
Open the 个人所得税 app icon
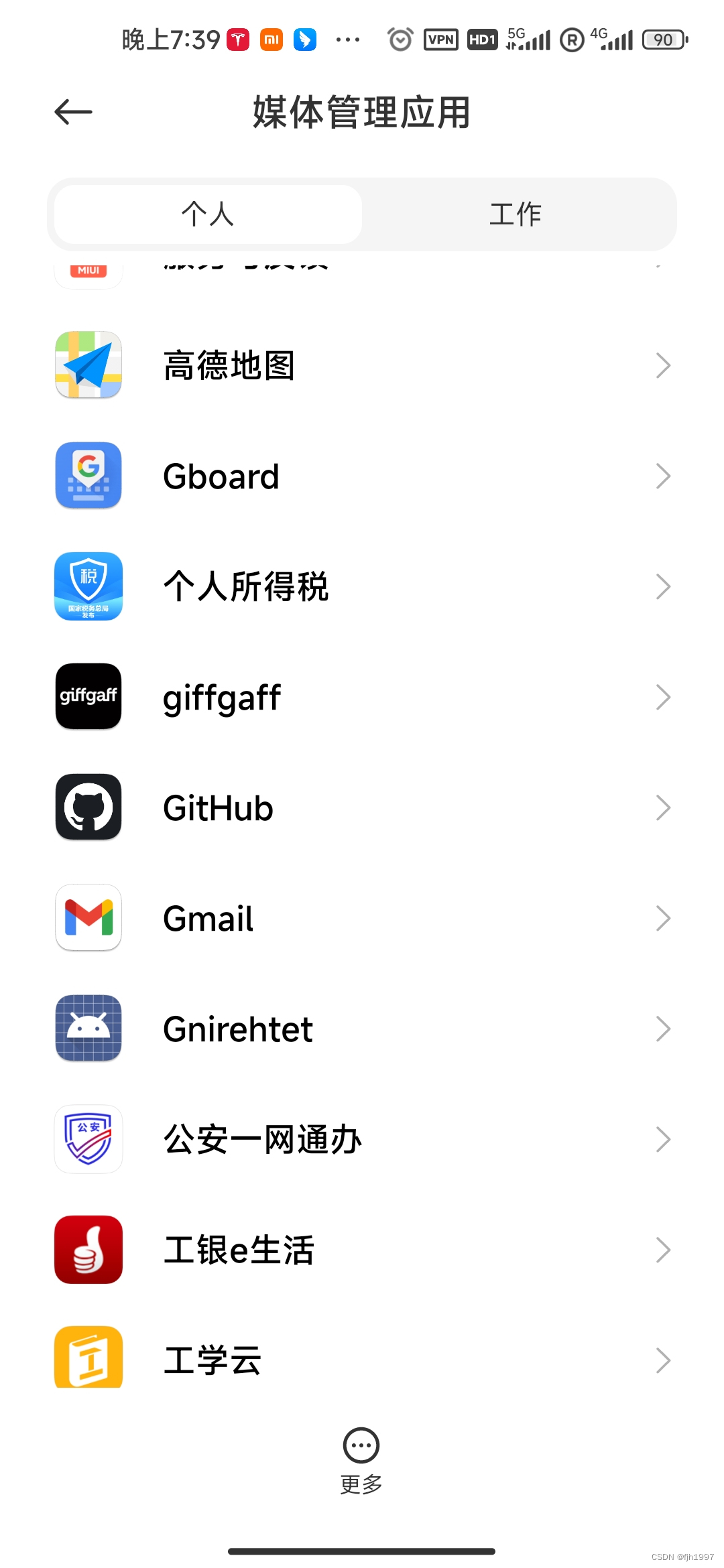pyautogui.click(x=88, y=586)
